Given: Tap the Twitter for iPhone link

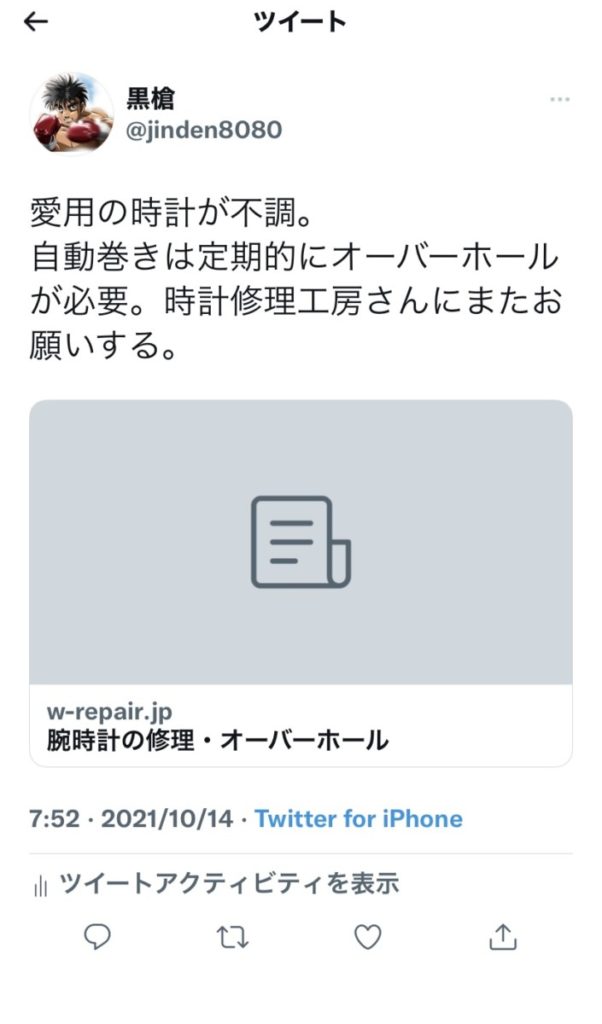Looking at the screenshot, I should 358,819.
